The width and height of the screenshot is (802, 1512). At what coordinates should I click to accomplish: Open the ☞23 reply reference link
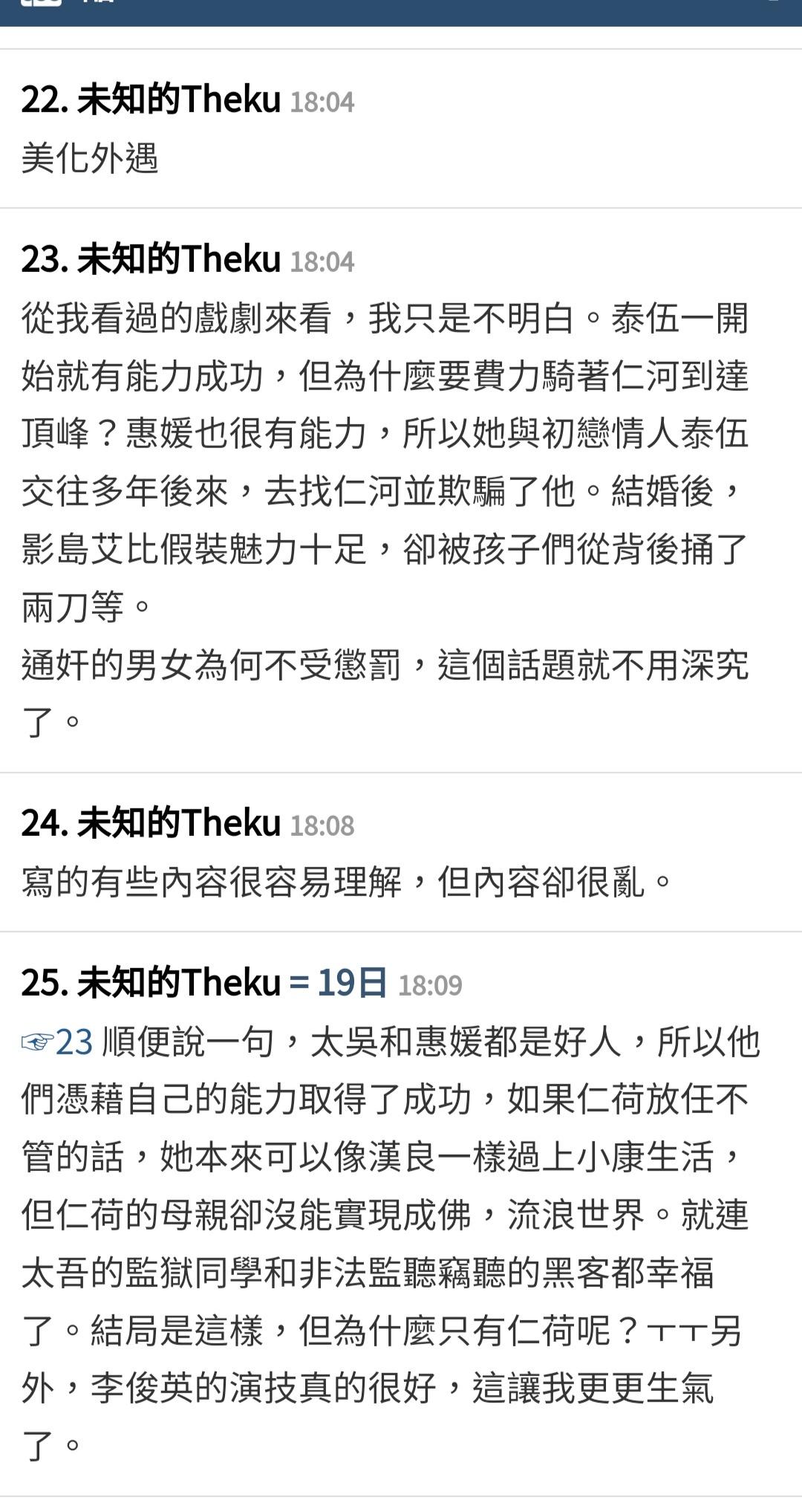(57, 1042)
